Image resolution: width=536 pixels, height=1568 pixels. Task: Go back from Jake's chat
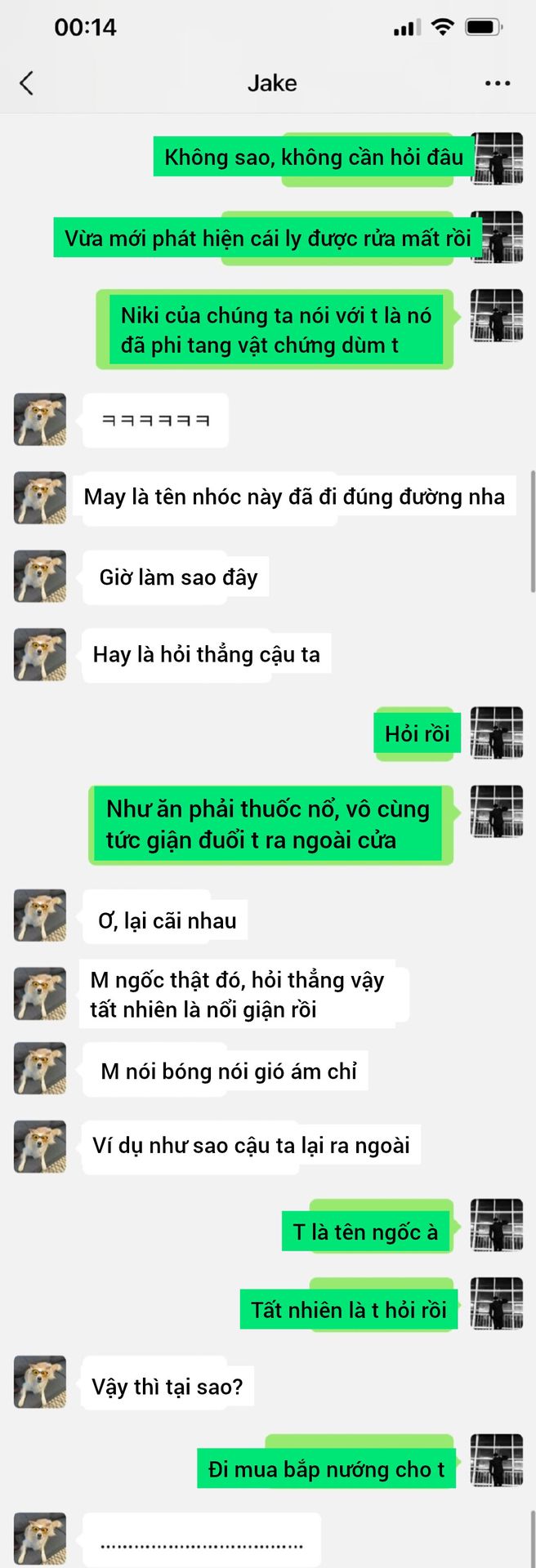click(x=27, y=82)
